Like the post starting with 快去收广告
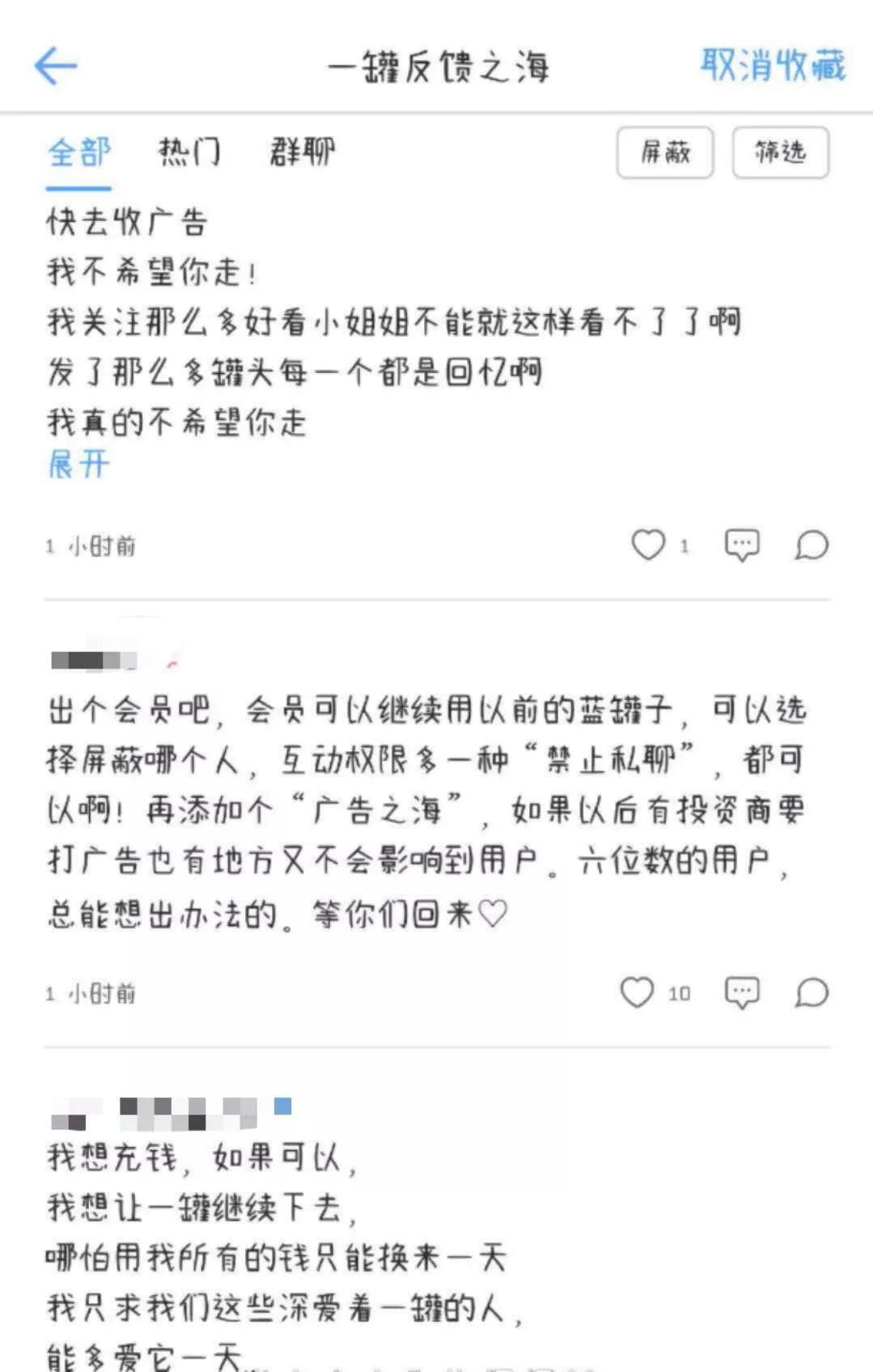The image size is (873, 1372). (648, 545)
